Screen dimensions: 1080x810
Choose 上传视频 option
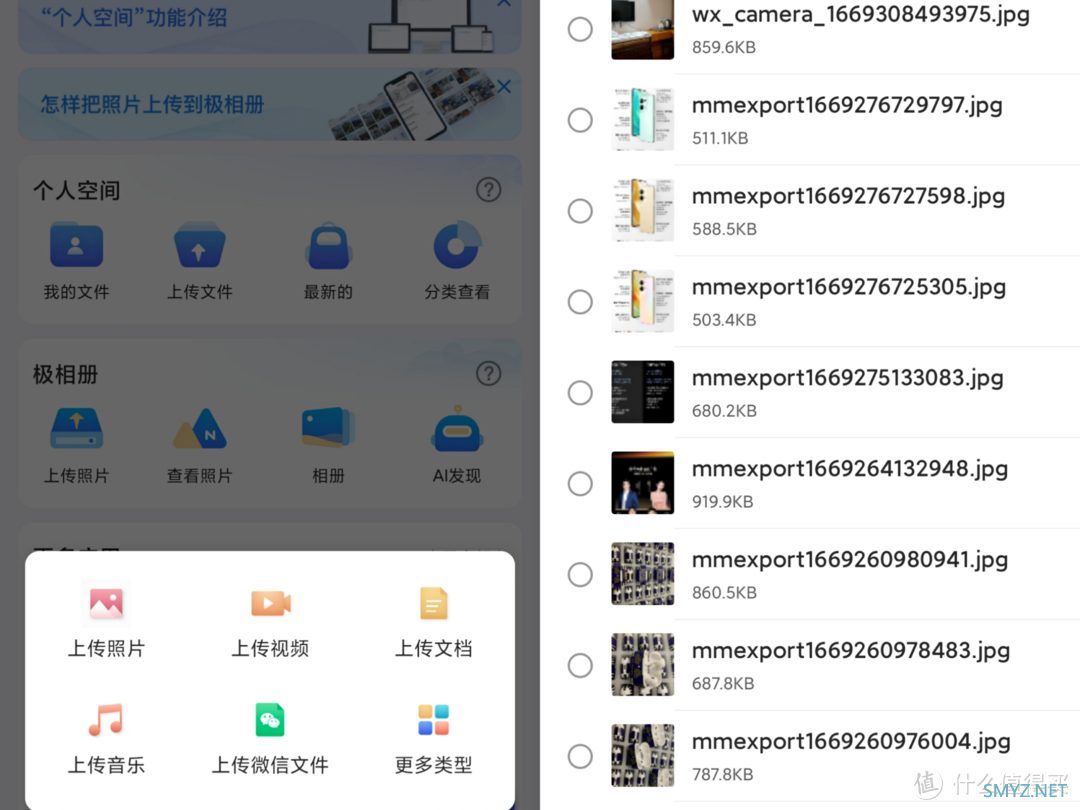[270, 622]
